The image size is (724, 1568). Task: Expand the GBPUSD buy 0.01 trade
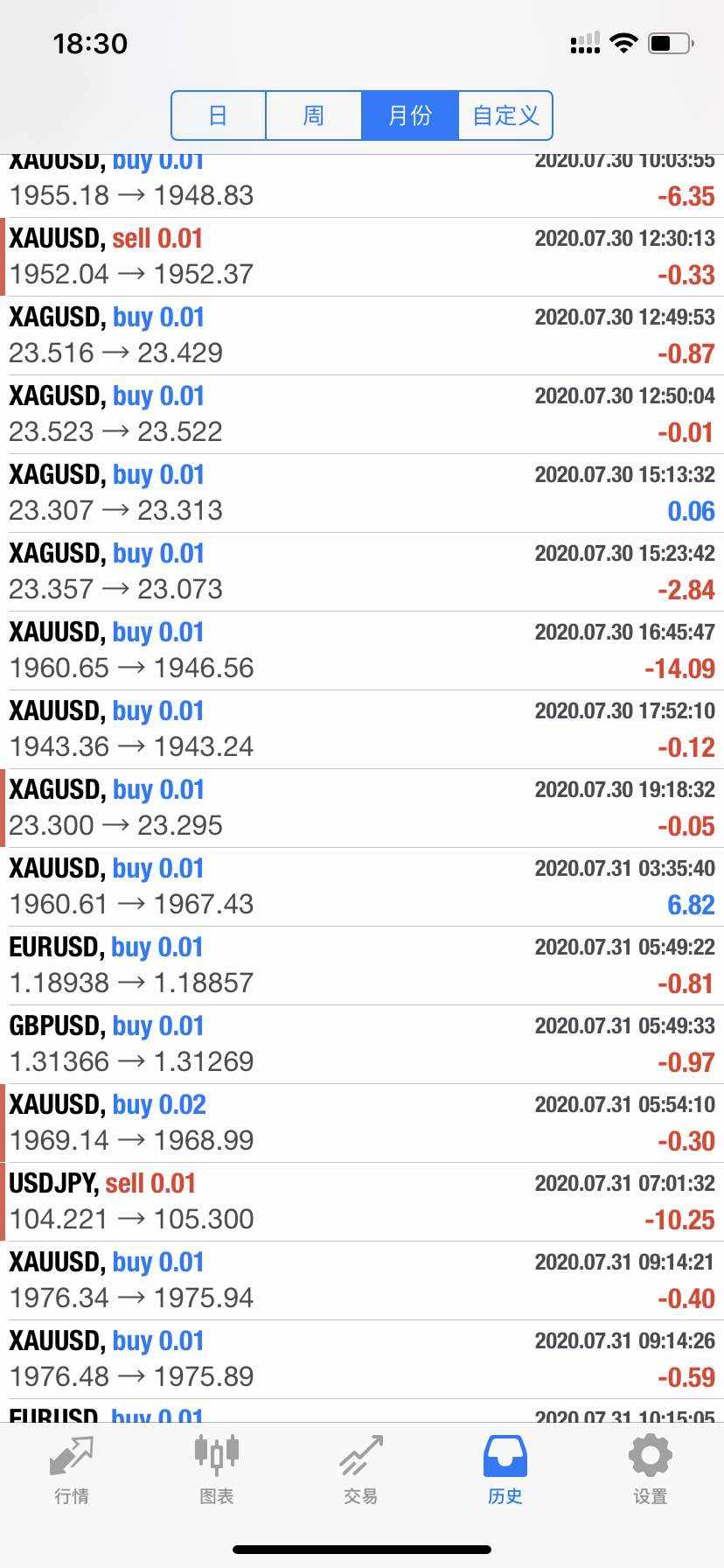click(362, 1045)
